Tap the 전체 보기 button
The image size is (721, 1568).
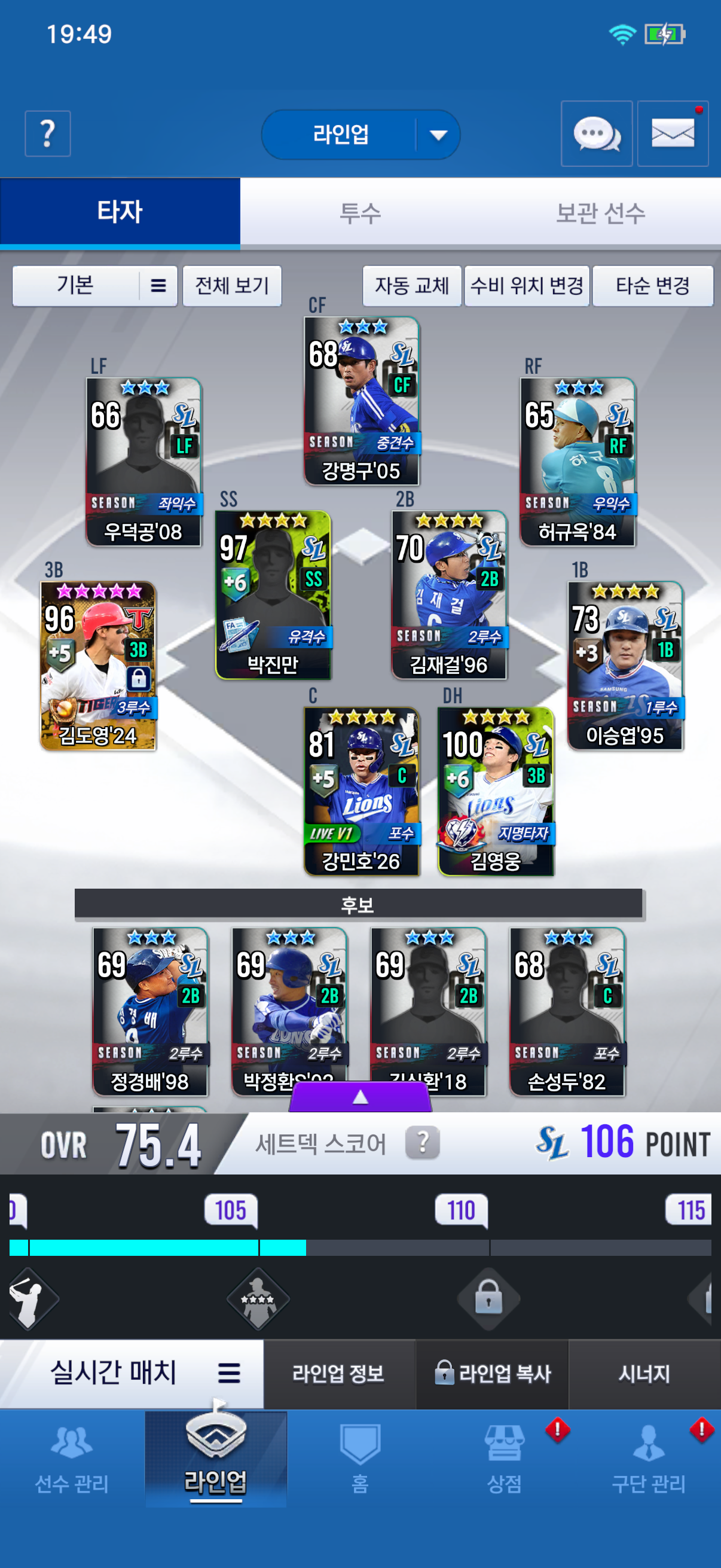(232, 285)
